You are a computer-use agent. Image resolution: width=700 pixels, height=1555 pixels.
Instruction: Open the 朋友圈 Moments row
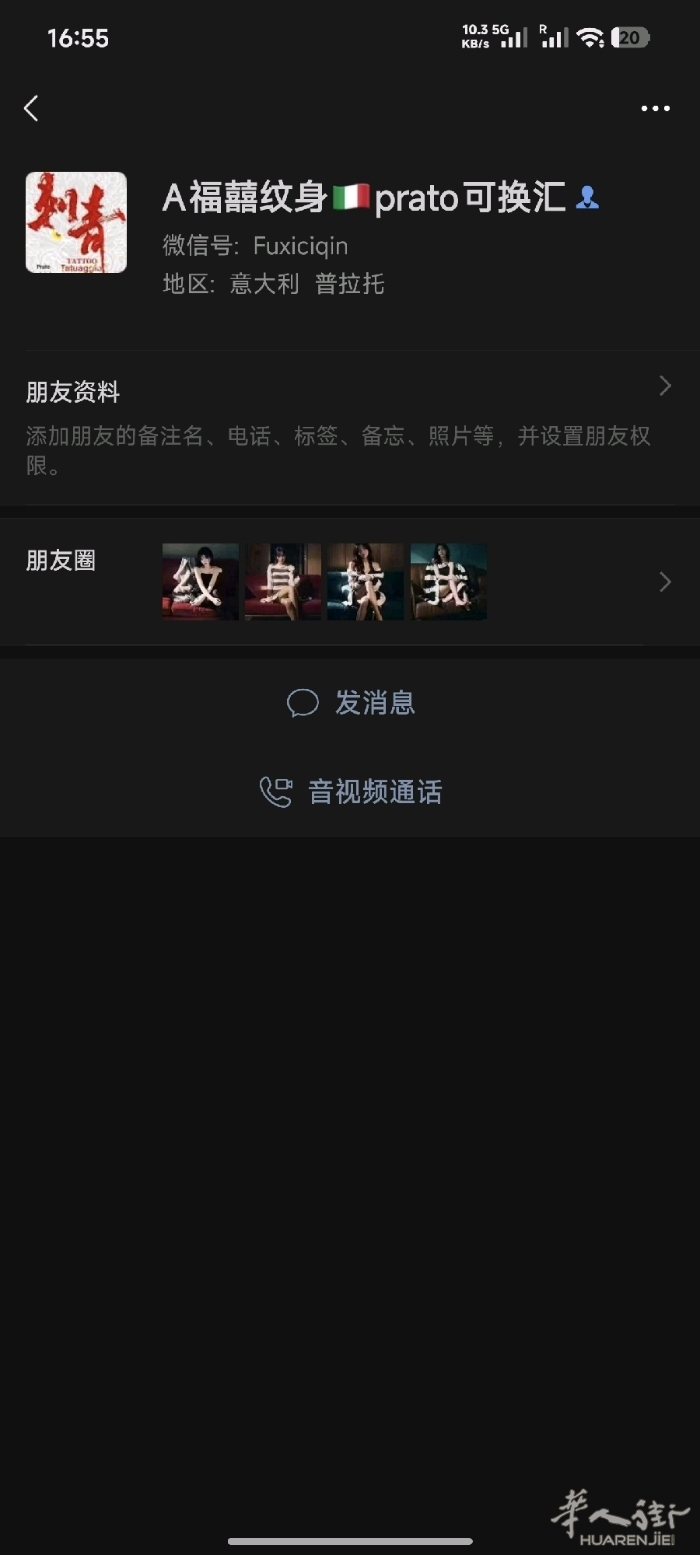(350, 581)
